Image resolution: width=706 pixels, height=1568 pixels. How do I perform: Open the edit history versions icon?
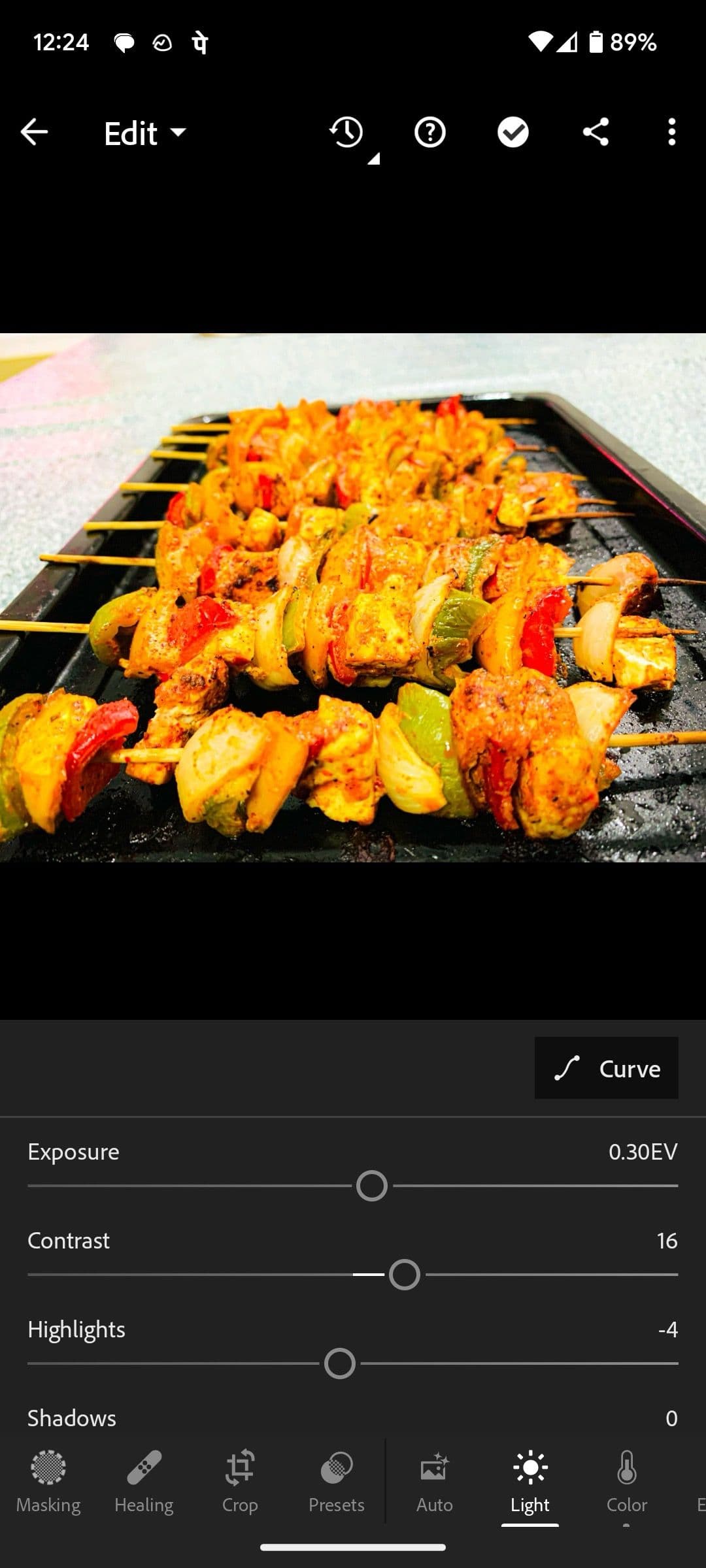[x=348, y=133]
